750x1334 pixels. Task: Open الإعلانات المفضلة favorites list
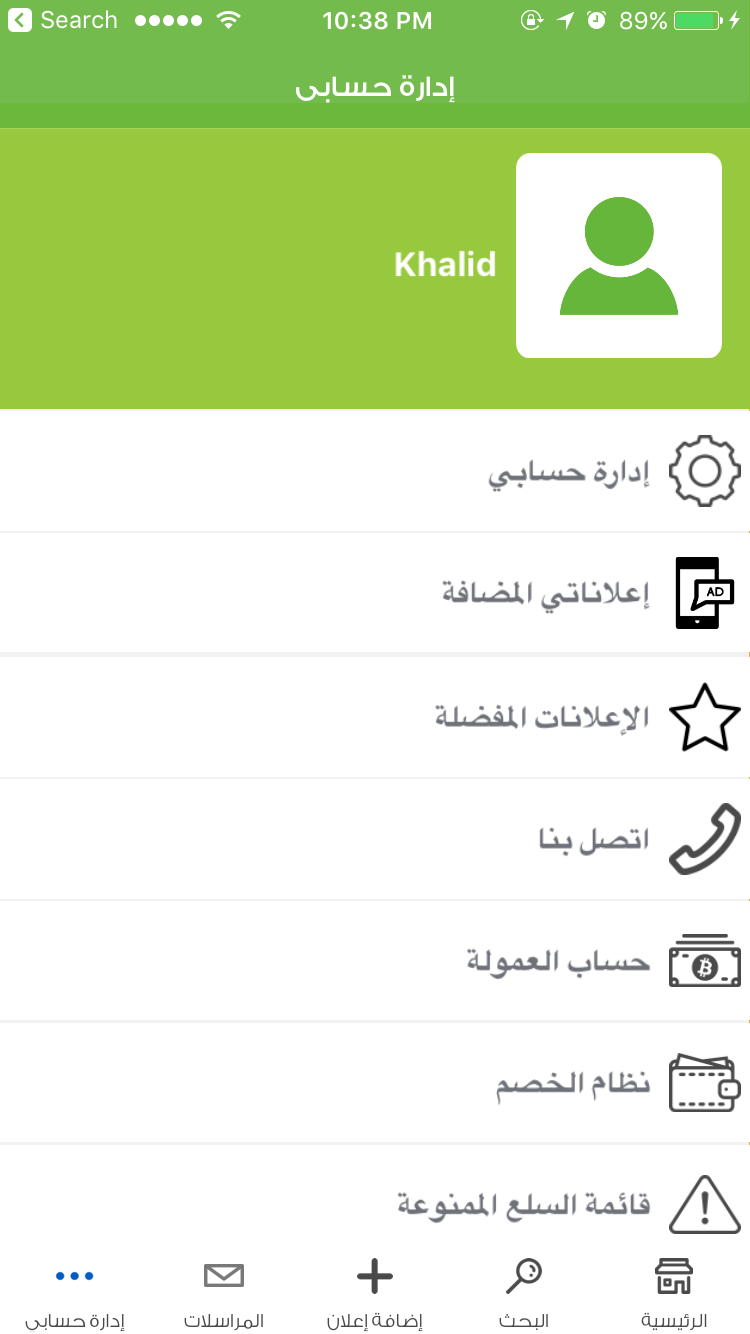click(x=375, y=717)
